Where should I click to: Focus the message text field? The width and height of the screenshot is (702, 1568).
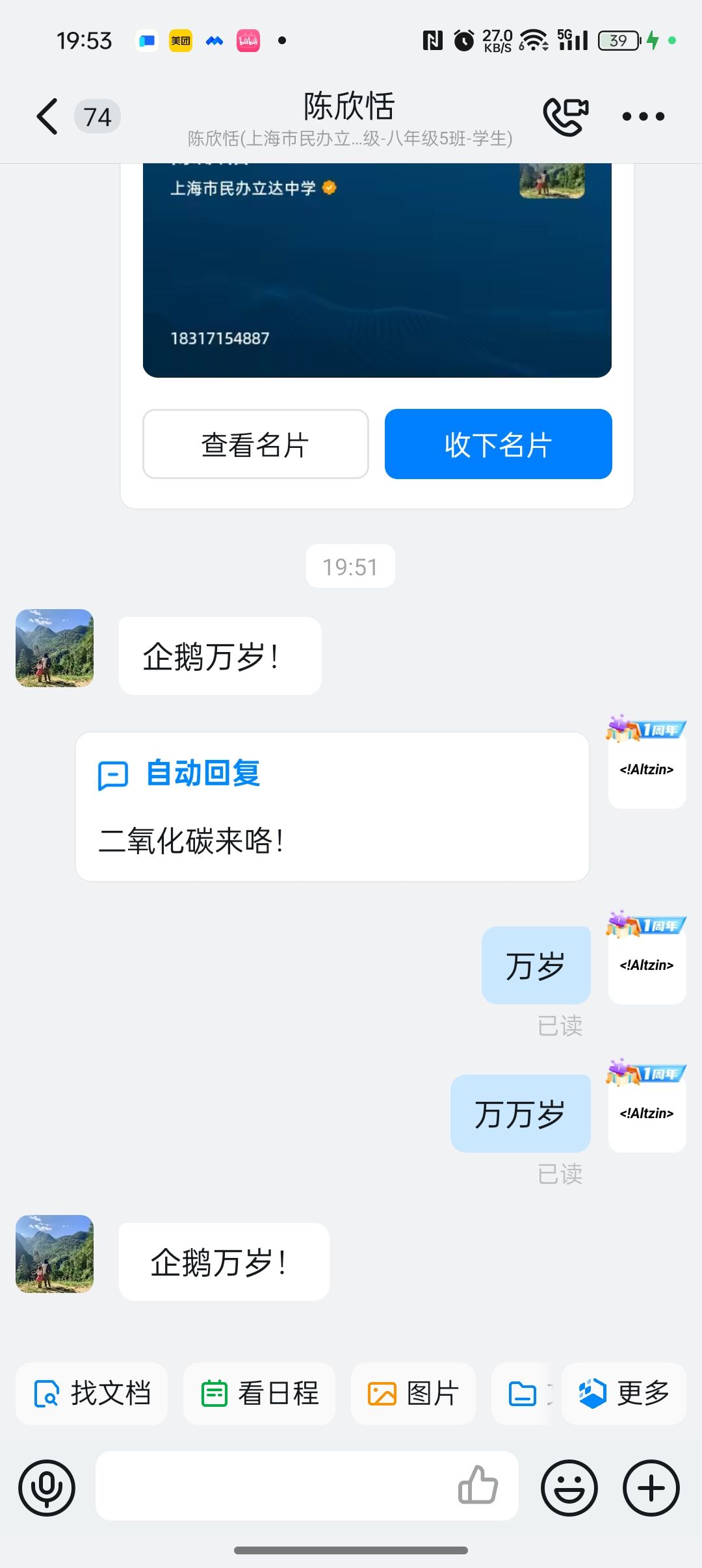[273, 1486]
